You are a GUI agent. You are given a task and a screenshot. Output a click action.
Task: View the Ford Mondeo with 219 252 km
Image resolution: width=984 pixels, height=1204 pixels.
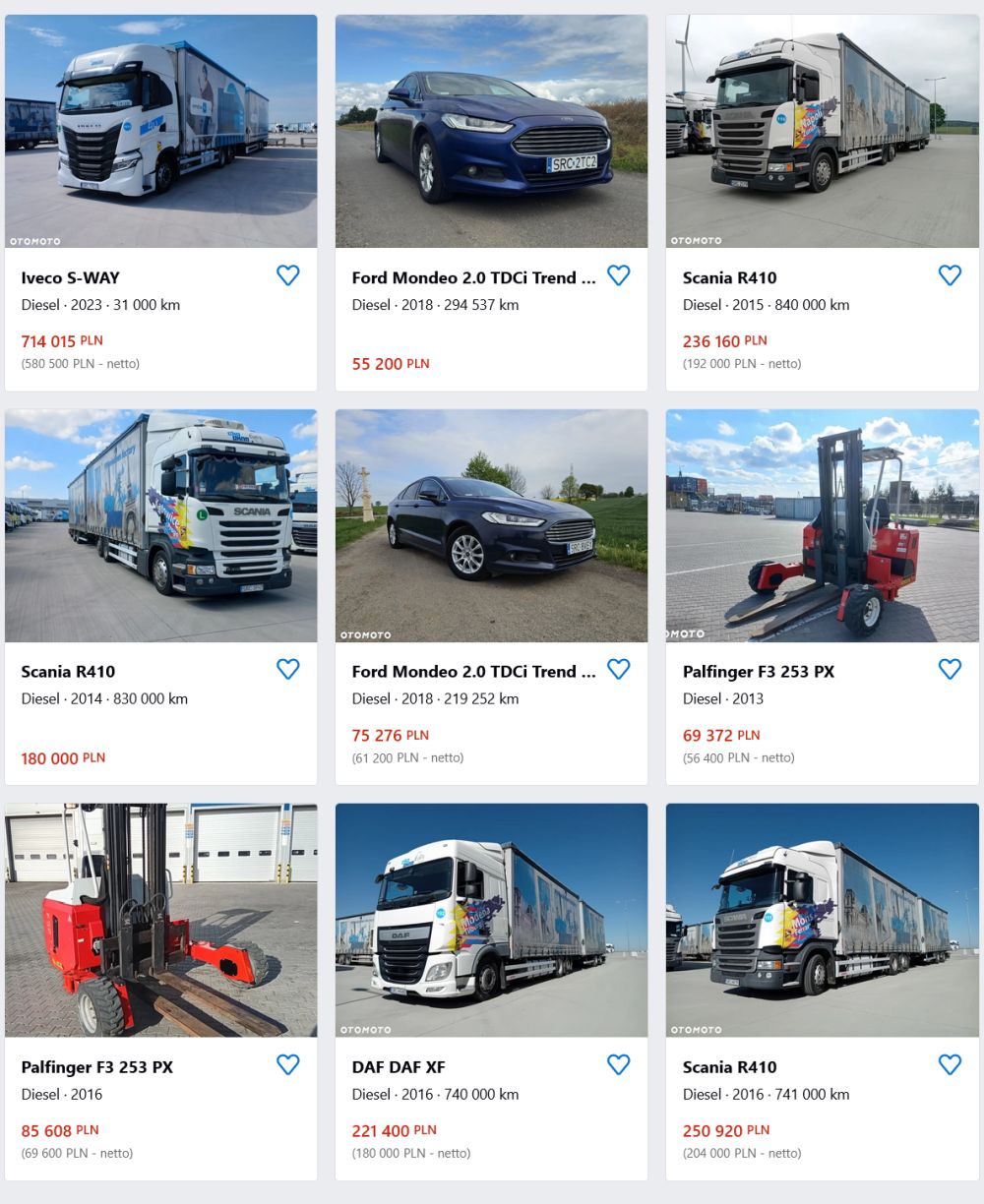pyautogui.click(x=473, y=672)
